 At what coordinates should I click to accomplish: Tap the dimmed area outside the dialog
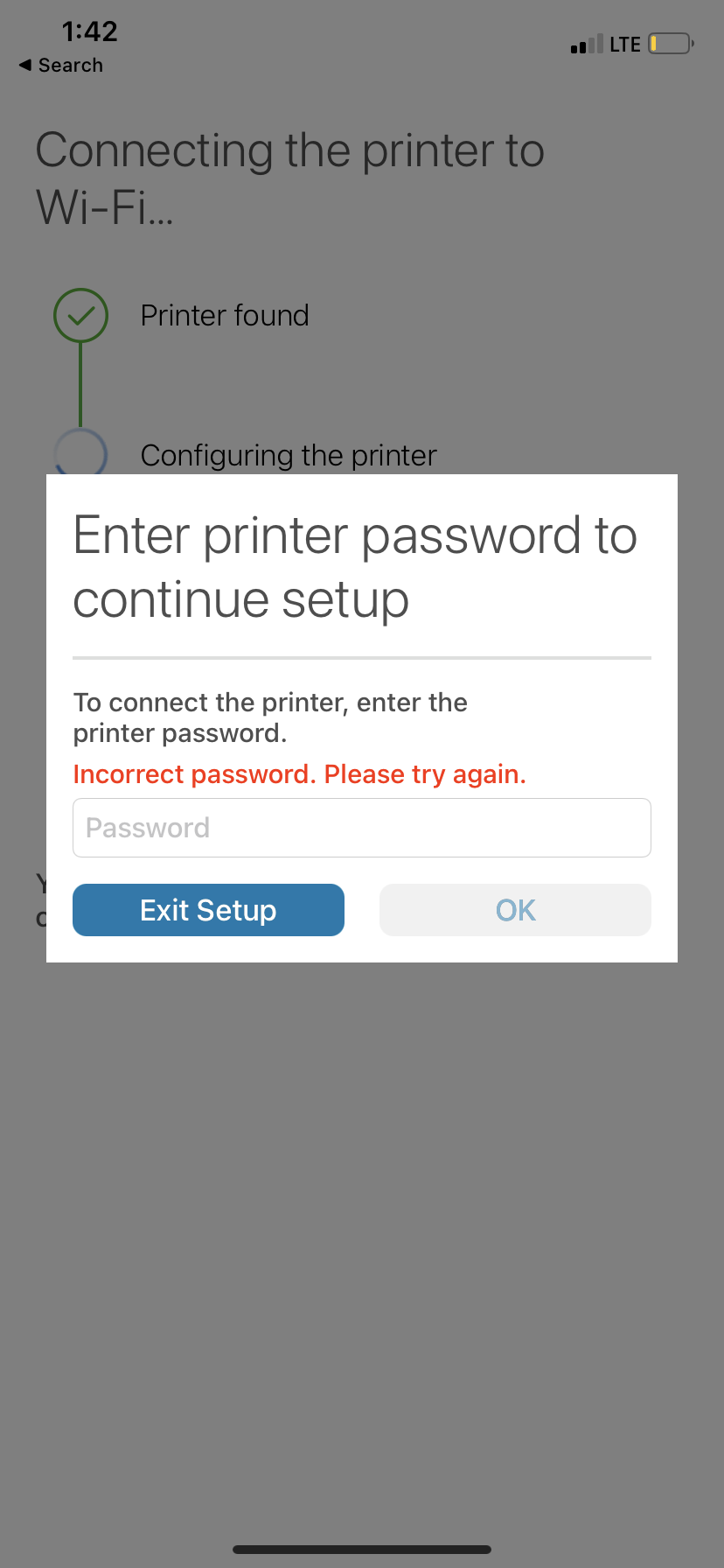(362, 1225)
